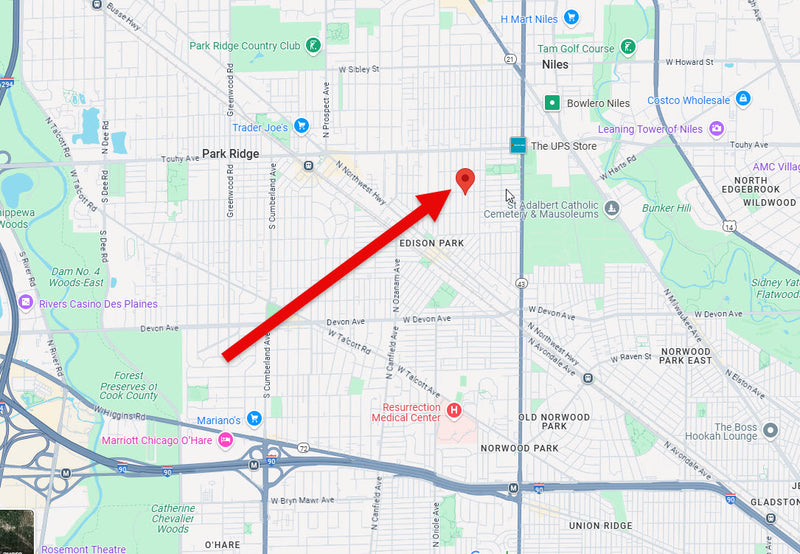Open the St Adalbert Catholic Cemetery marker
This screenshot has width=800, height=554.
(x=611, y=208)
